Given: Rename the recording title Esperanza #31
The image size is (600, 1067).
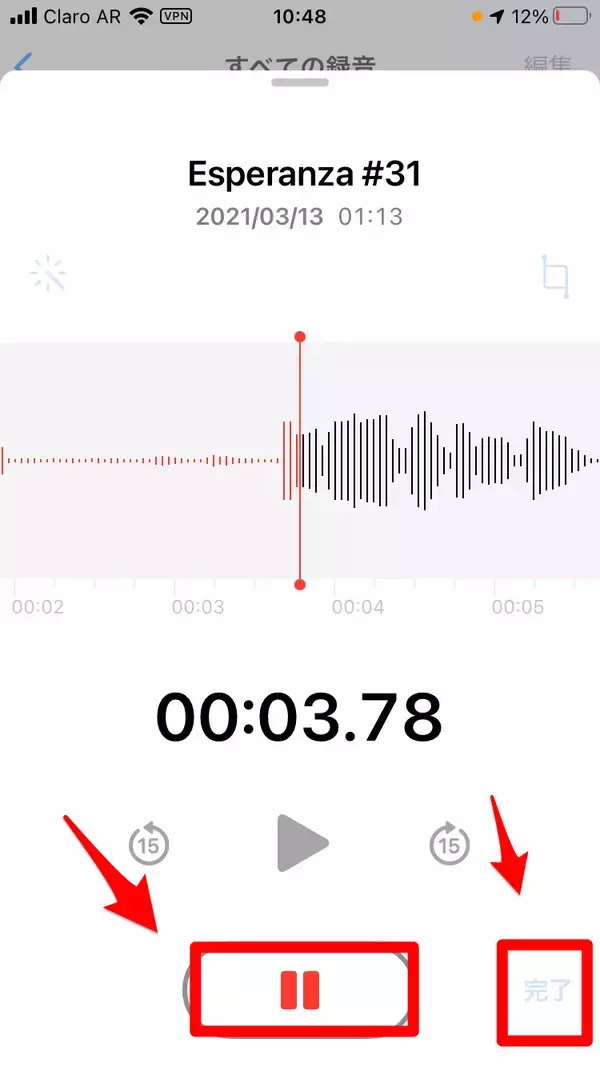Looking at the screenshot, I should click(304, 174).
